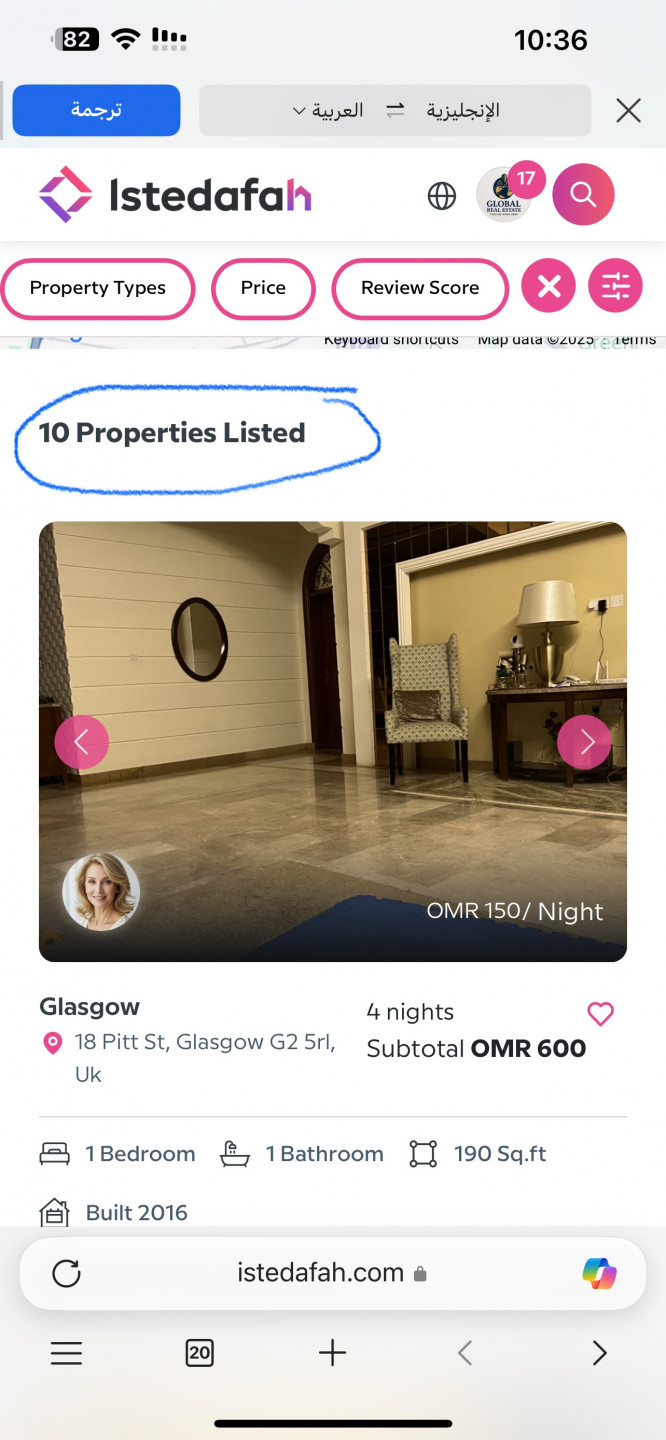Screen dimensions: 666x1440
Task: Open the Arabic target language dropdown
Action: pos(327,110)
